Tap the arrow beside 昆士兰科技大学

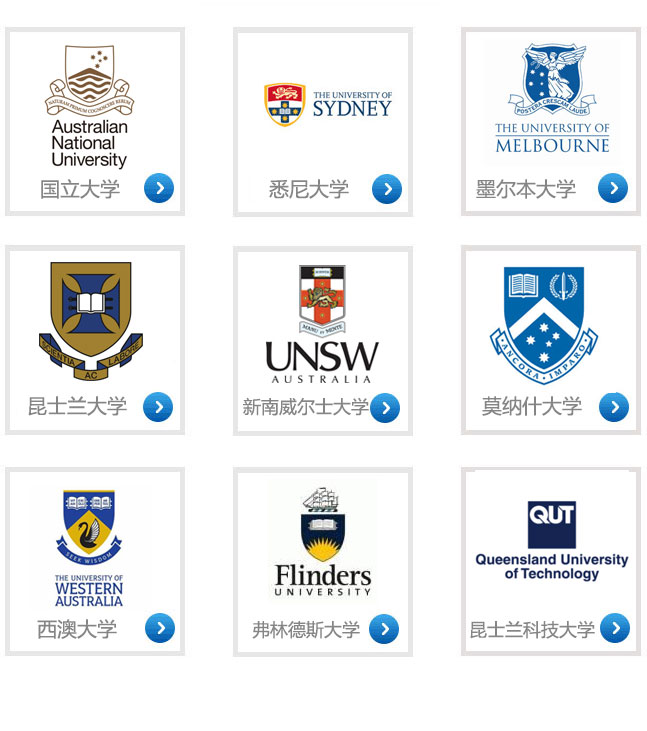click(x=615, y=628)
